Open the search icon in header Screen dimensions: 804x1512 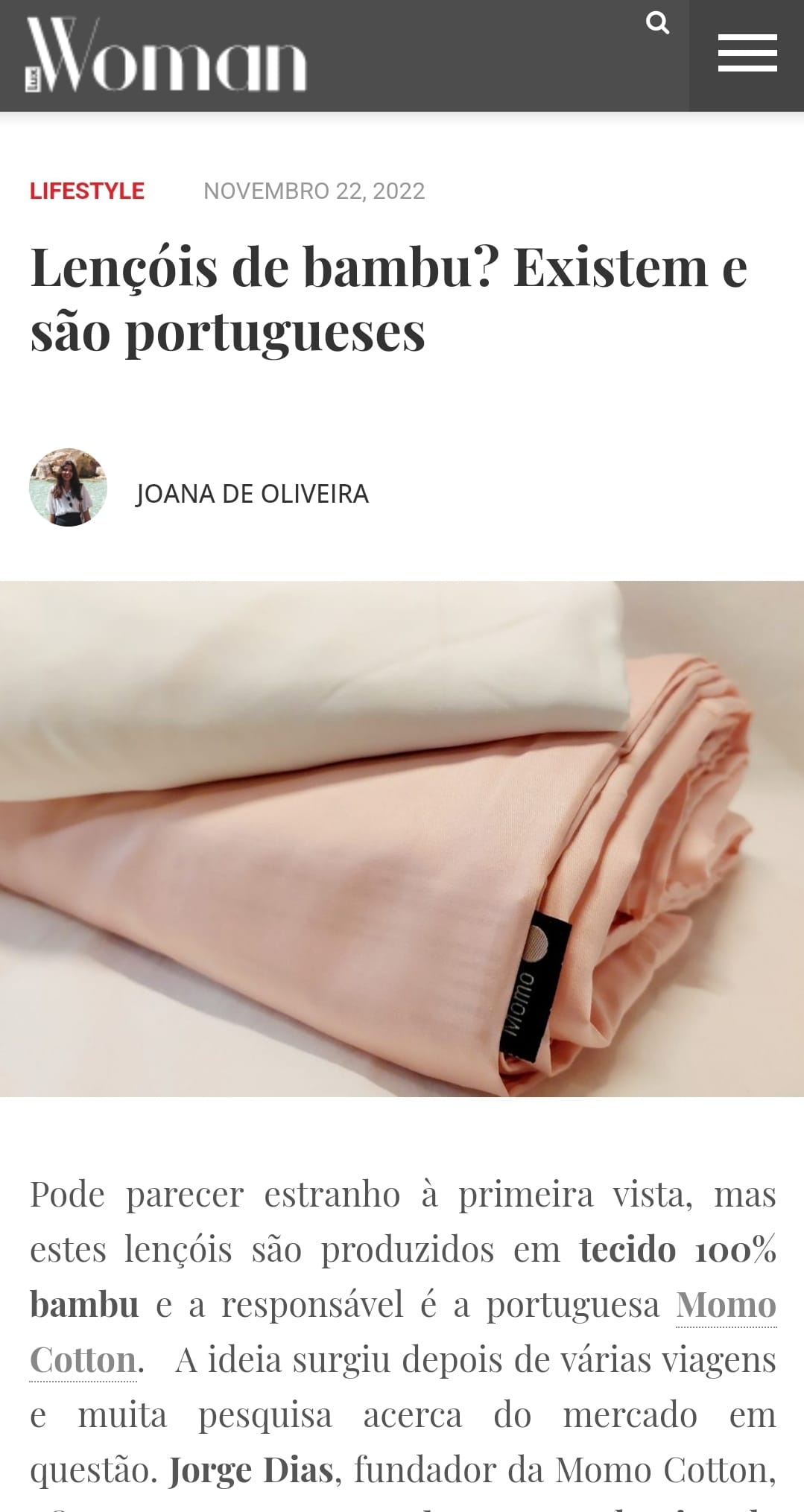click(x=657, y=24)
